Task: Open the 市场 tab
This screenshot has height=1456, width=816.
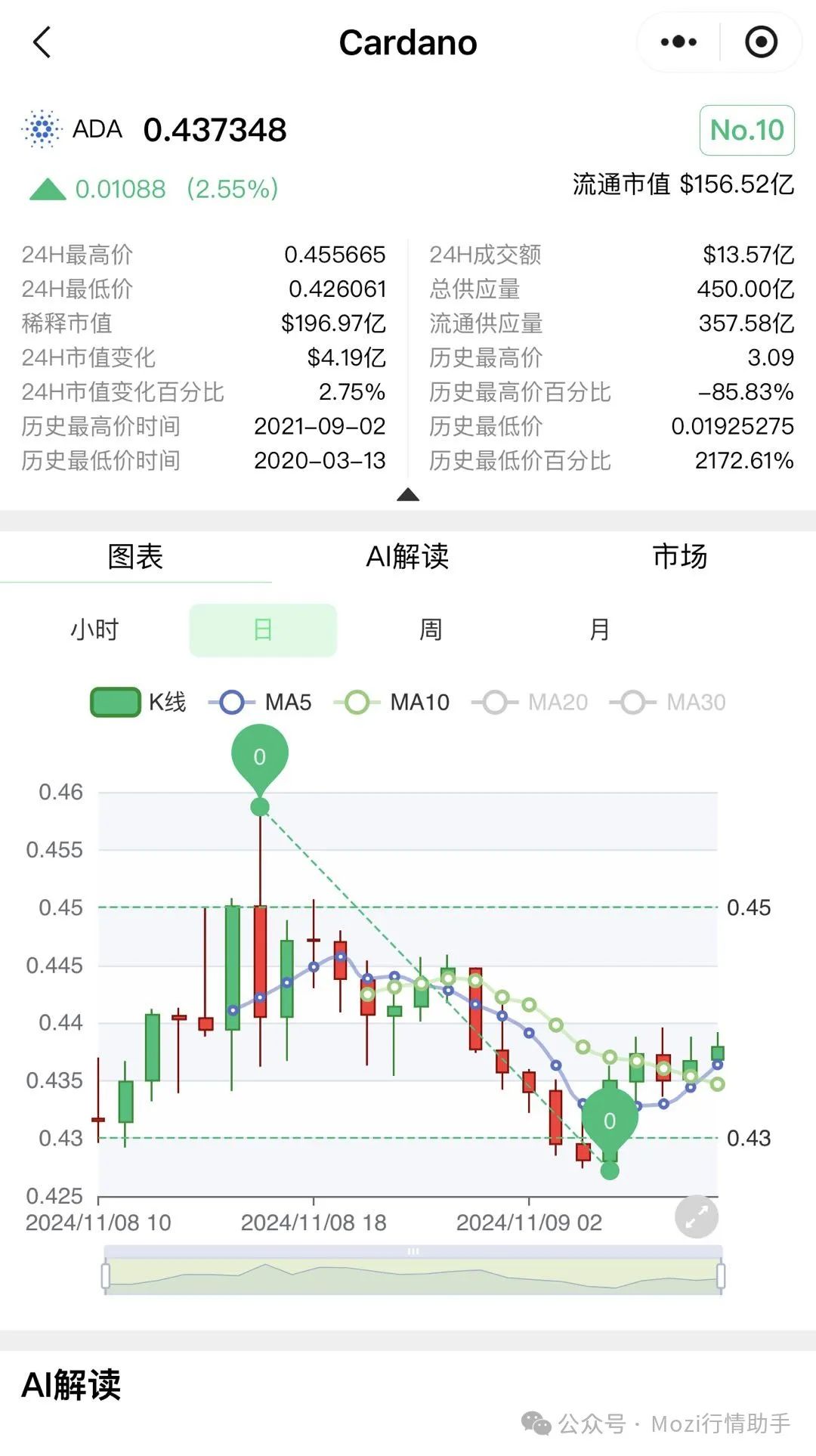Action: [680, 557]
